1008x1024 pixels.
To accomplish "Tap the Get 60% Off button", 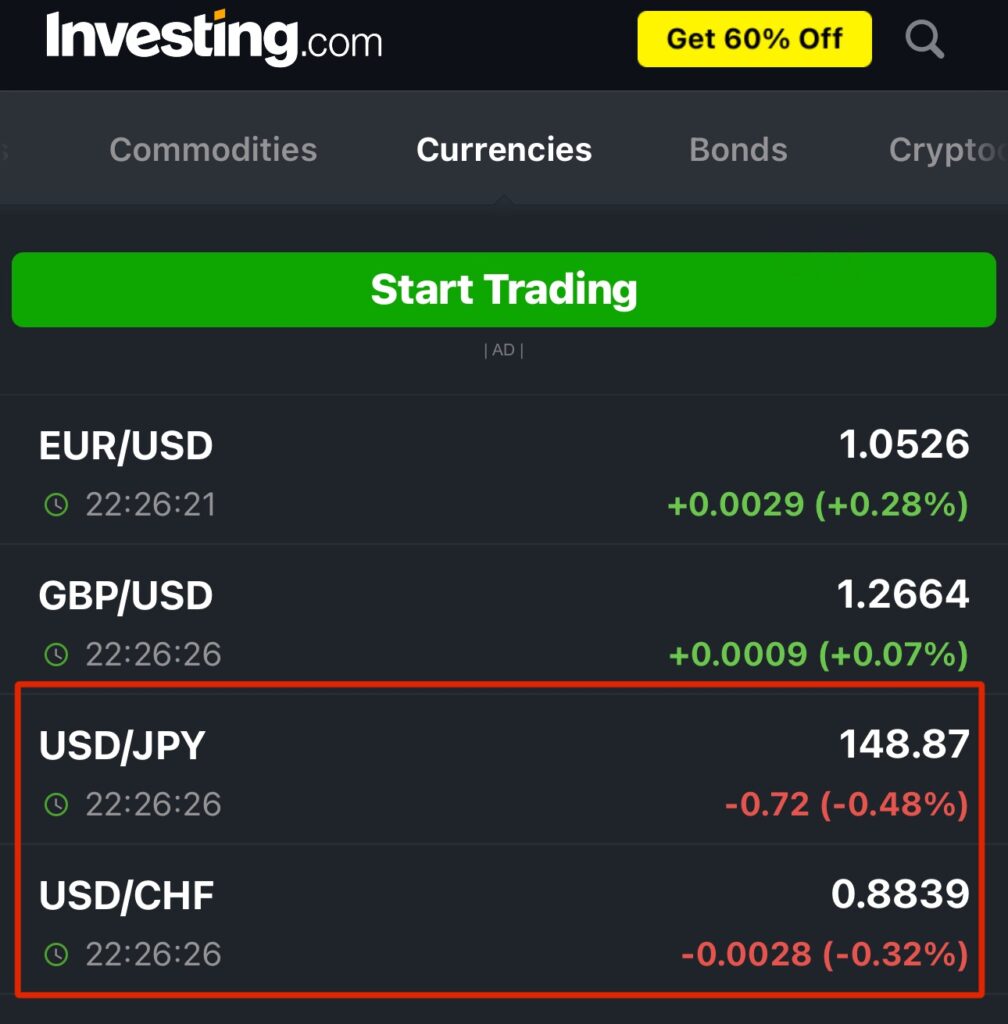I will point(754,39).
